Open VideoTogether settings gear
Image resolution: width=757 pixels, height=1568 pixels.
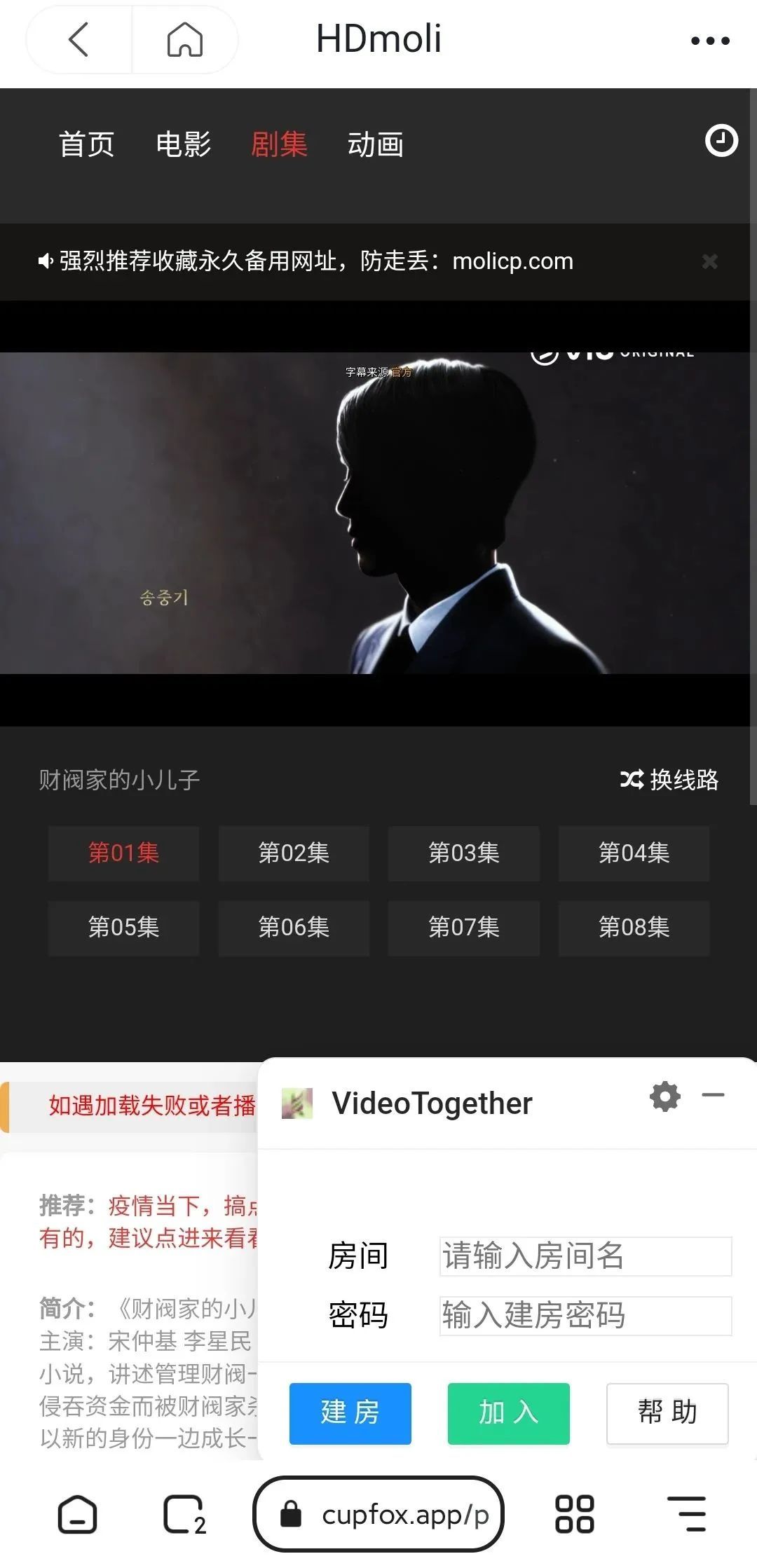click(x=664, y=1096)
